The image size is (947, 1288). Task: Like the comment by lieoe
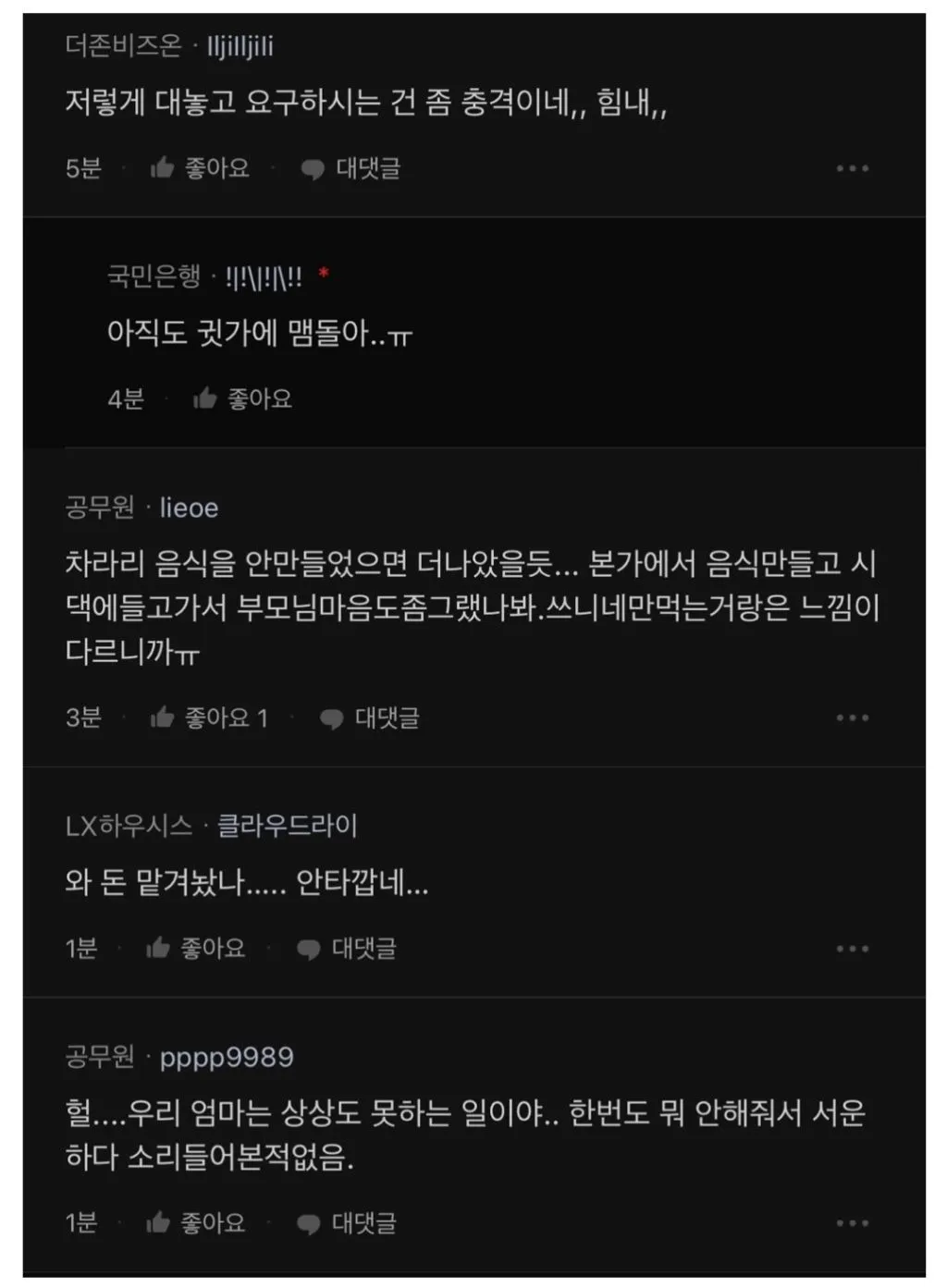click(208, 718)
